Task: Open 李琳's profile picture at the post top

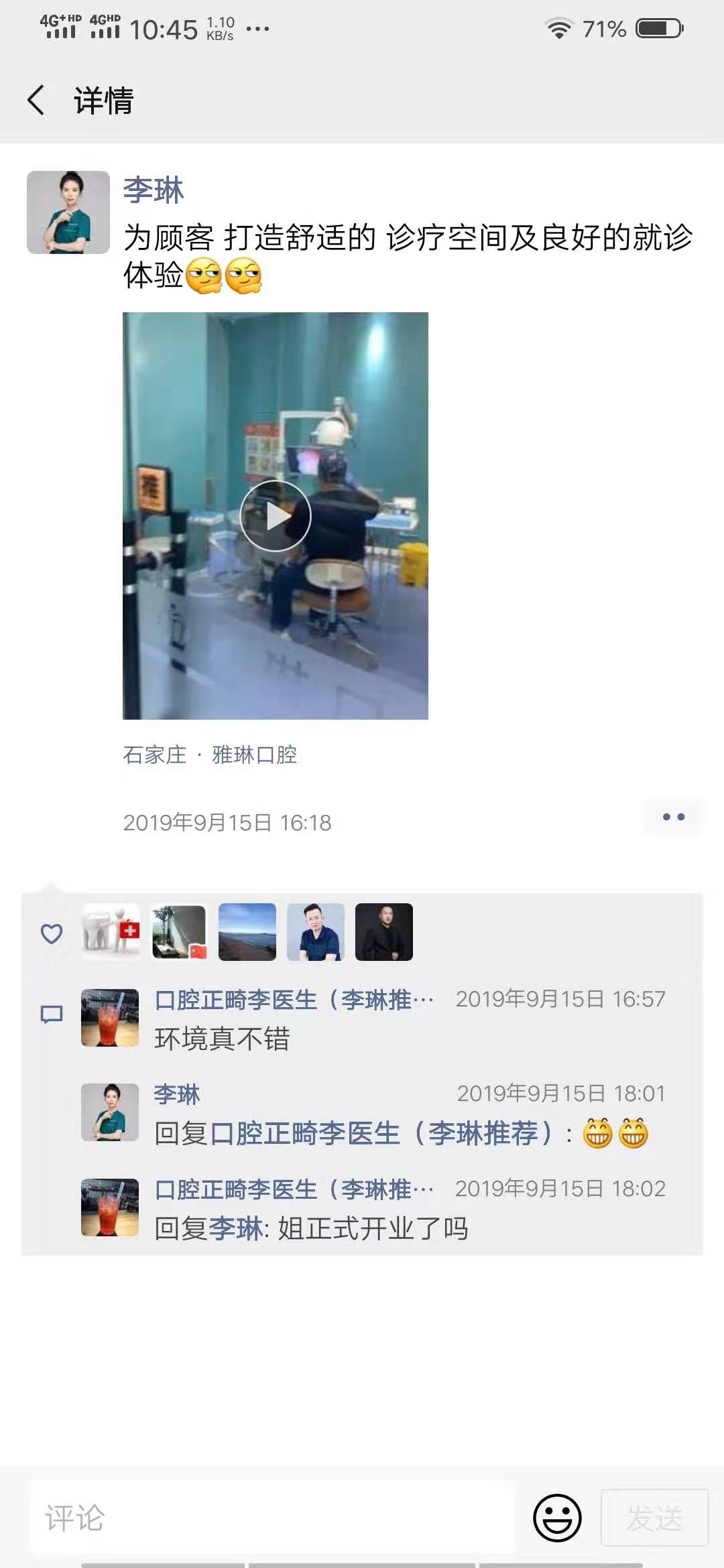Action: pyautogui.click(x=68, y=212)
